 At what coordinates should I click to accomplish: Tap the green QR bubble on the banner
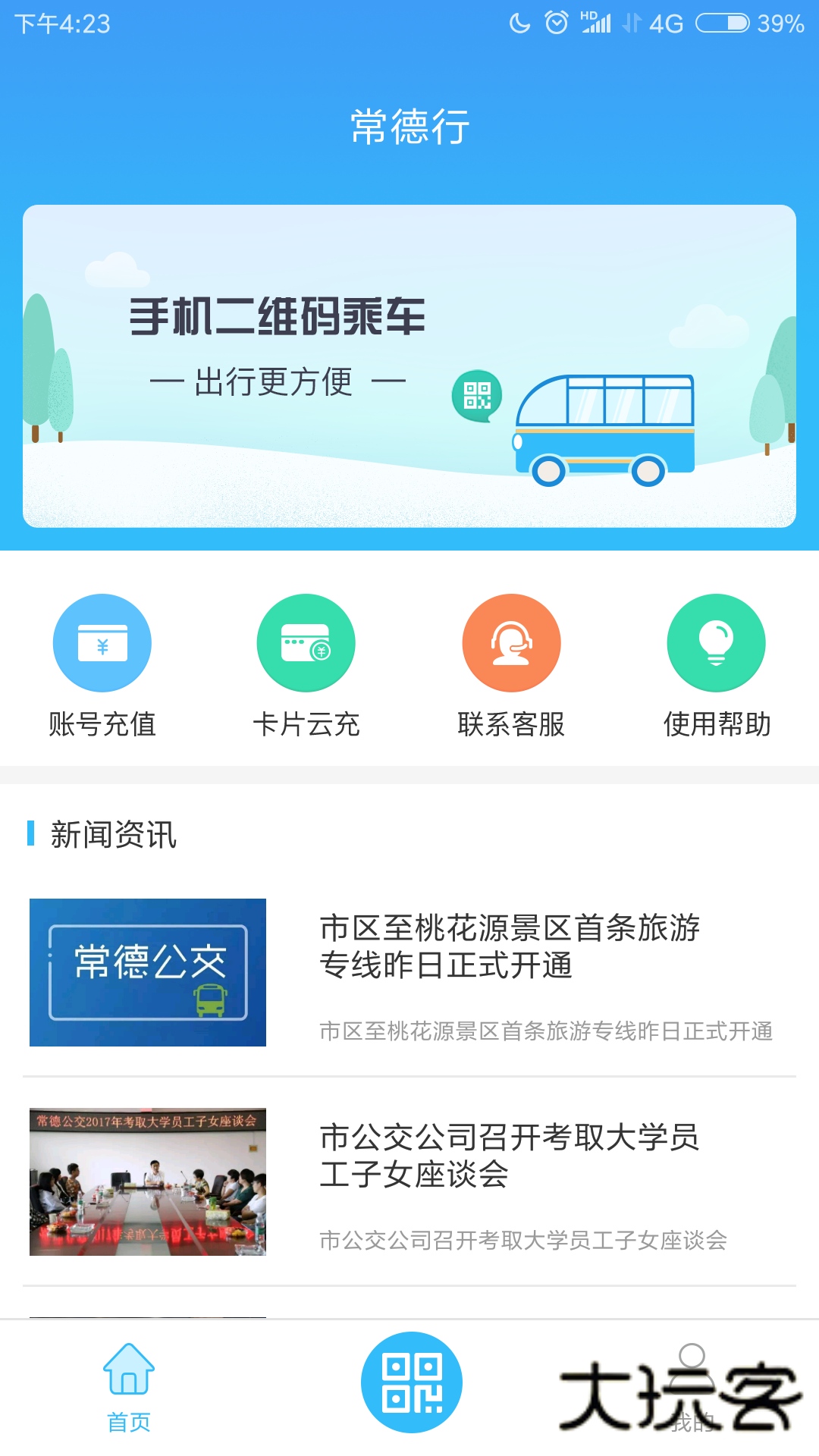(475, 396)
